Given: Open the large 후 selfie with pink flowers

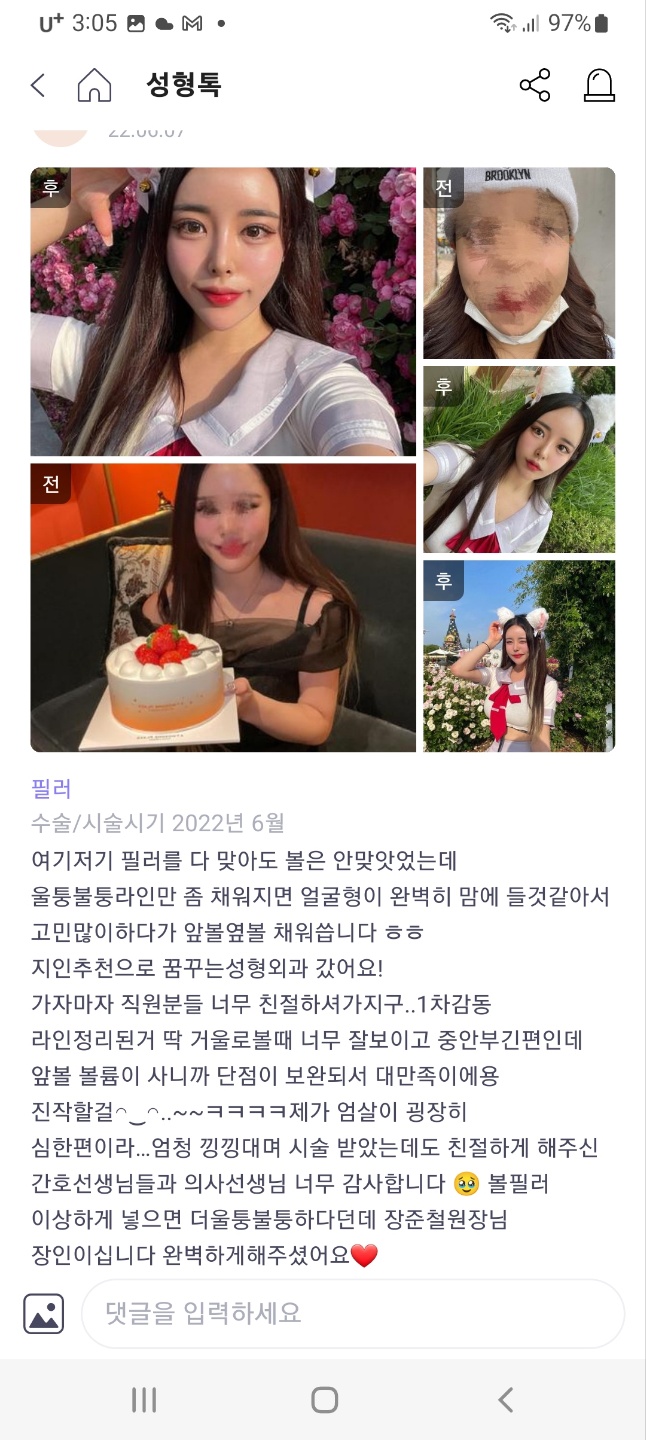Looking at the screenshot, I should [x=223, y=311].
